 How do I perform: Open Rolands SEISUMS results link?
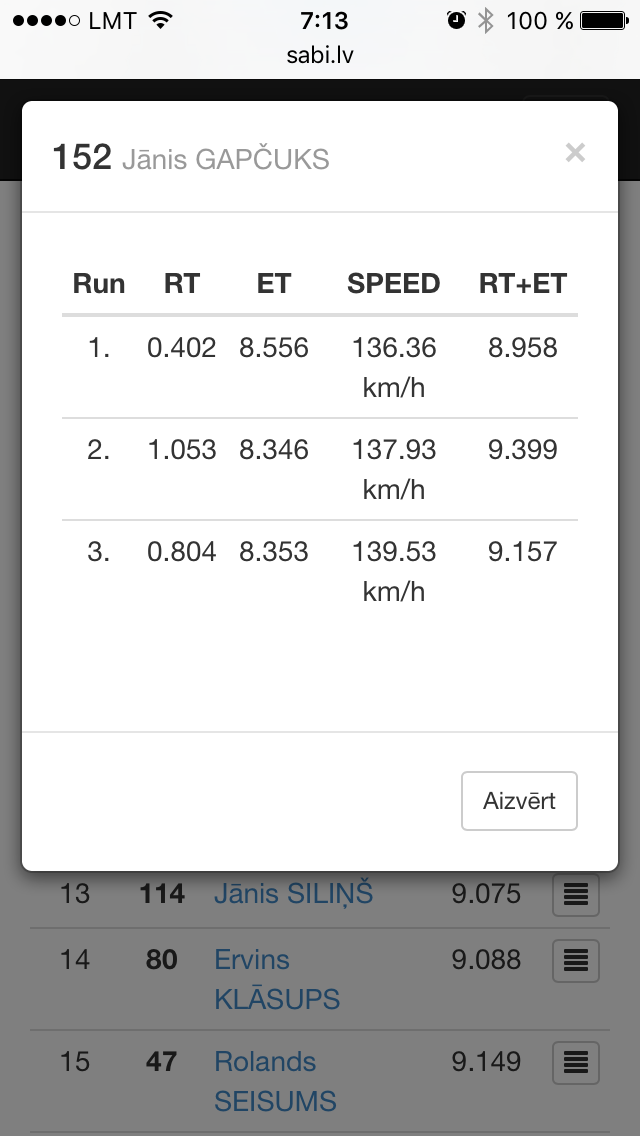(x=275, y=1081)
